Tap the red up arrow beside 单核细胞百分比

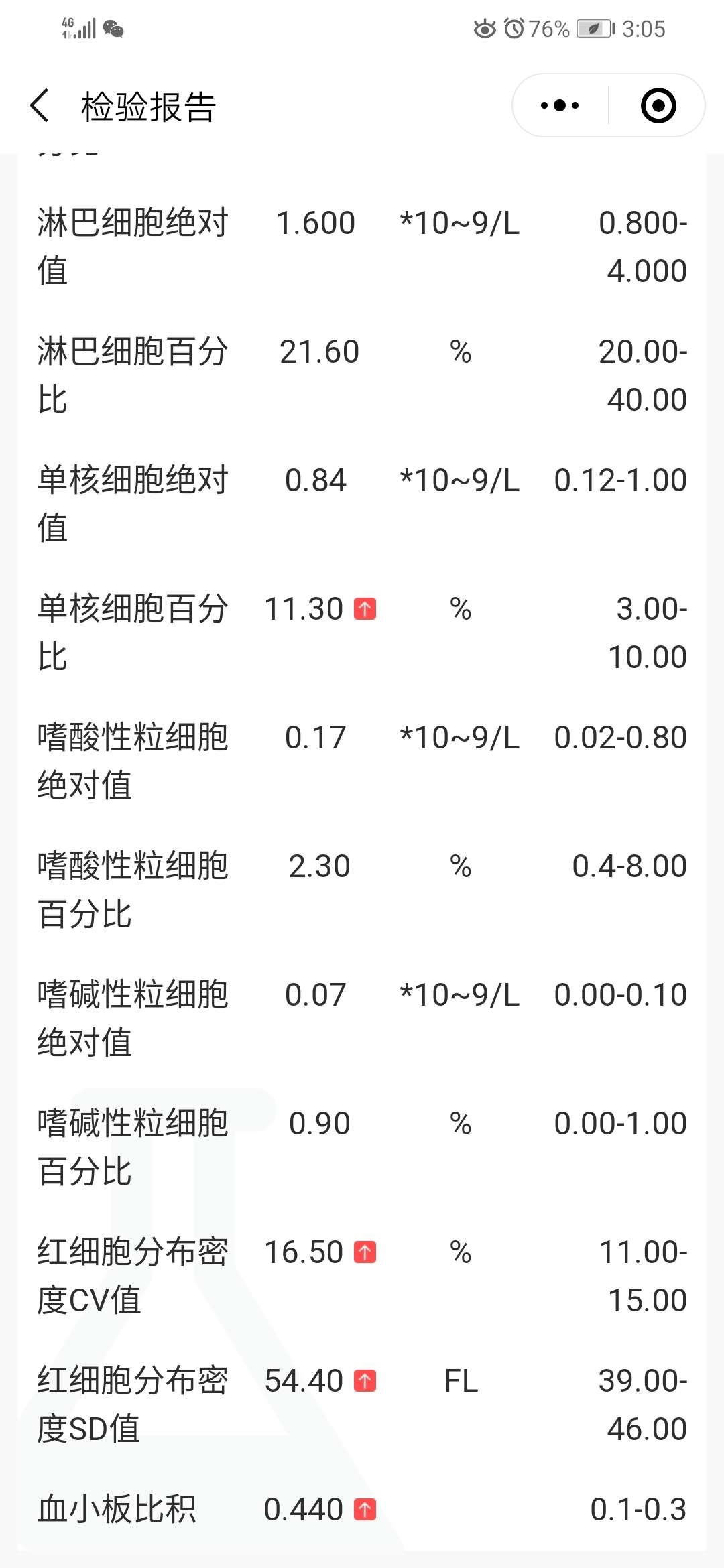coord(364,608)
